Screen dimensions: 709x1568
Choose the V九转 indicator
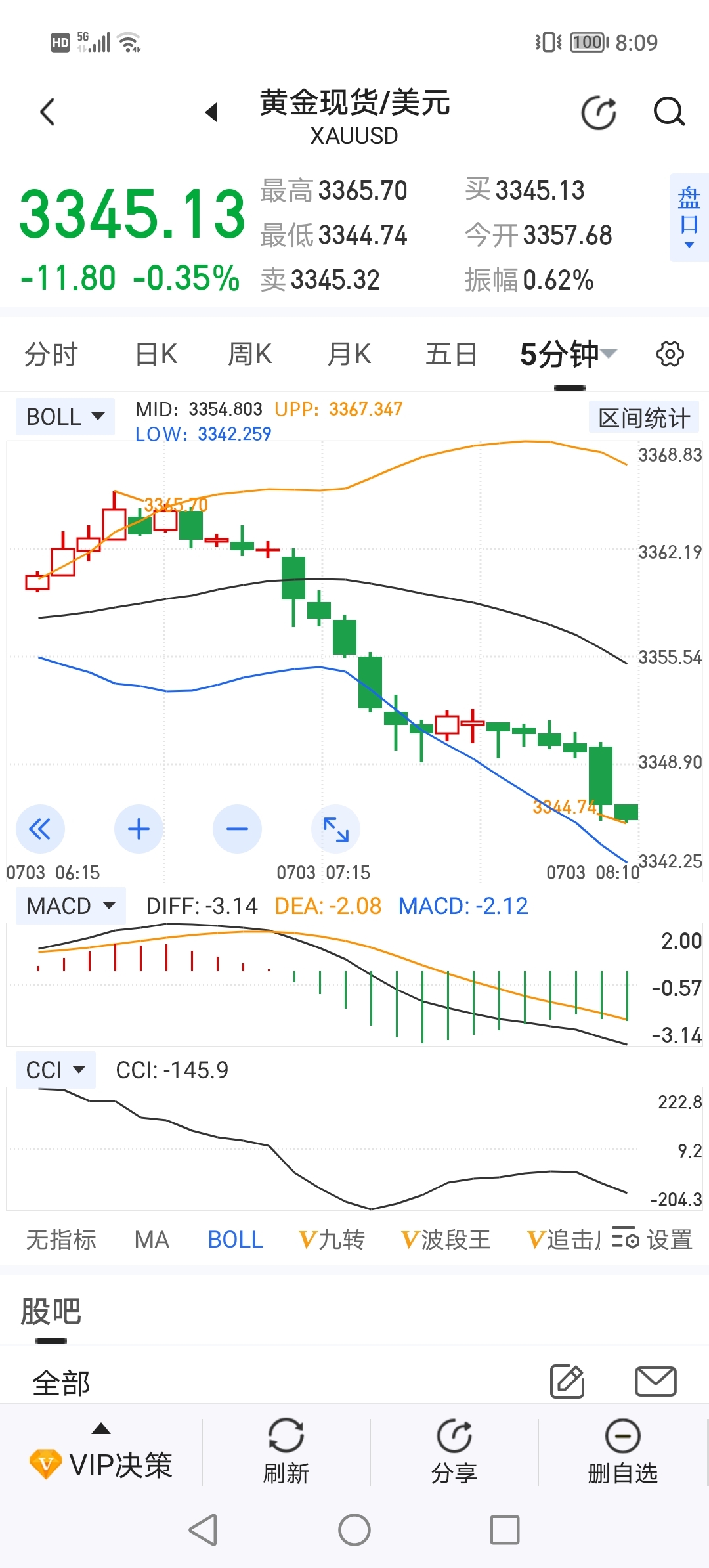[331, 1240]
